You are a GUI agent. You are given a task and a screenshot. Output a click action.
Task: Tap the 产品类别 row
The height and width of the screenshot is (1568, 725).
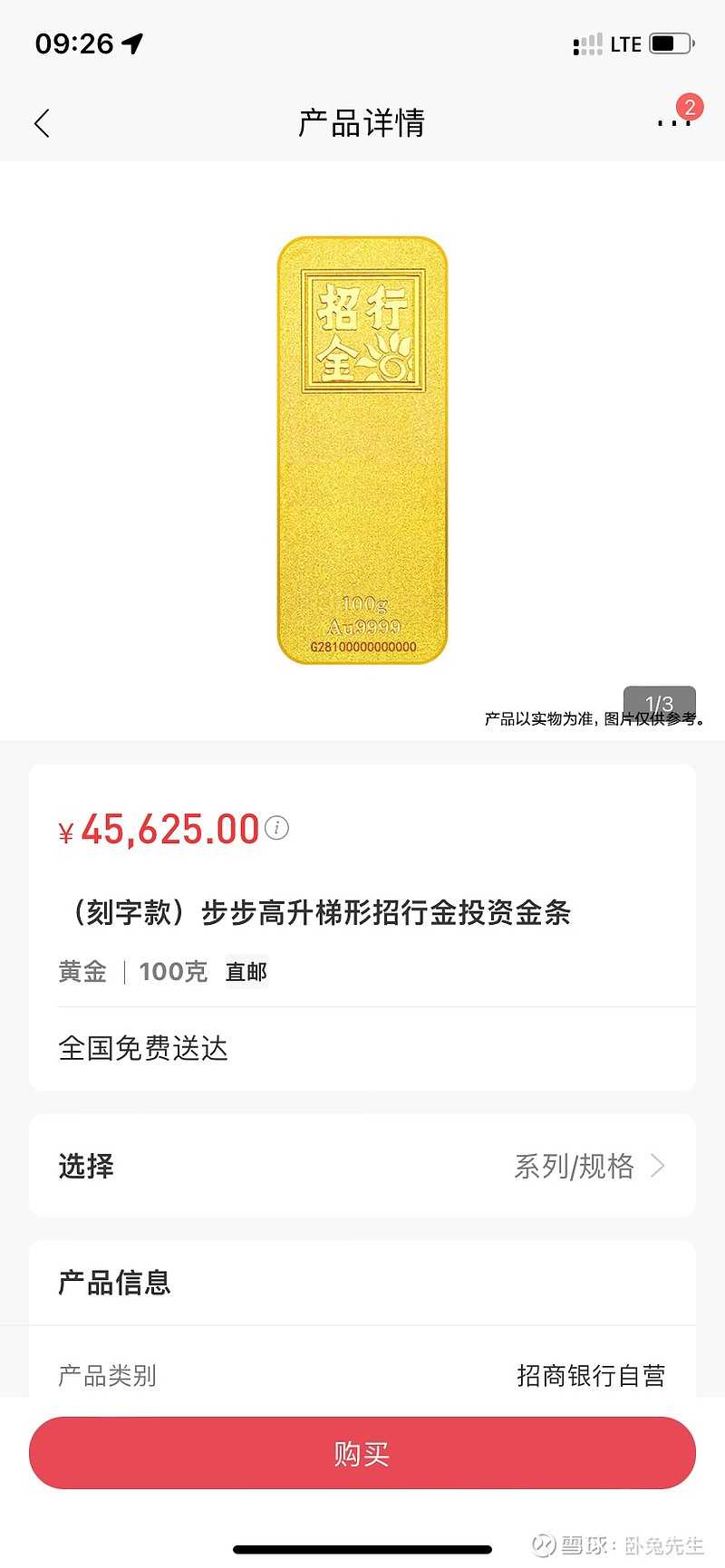107,1375
